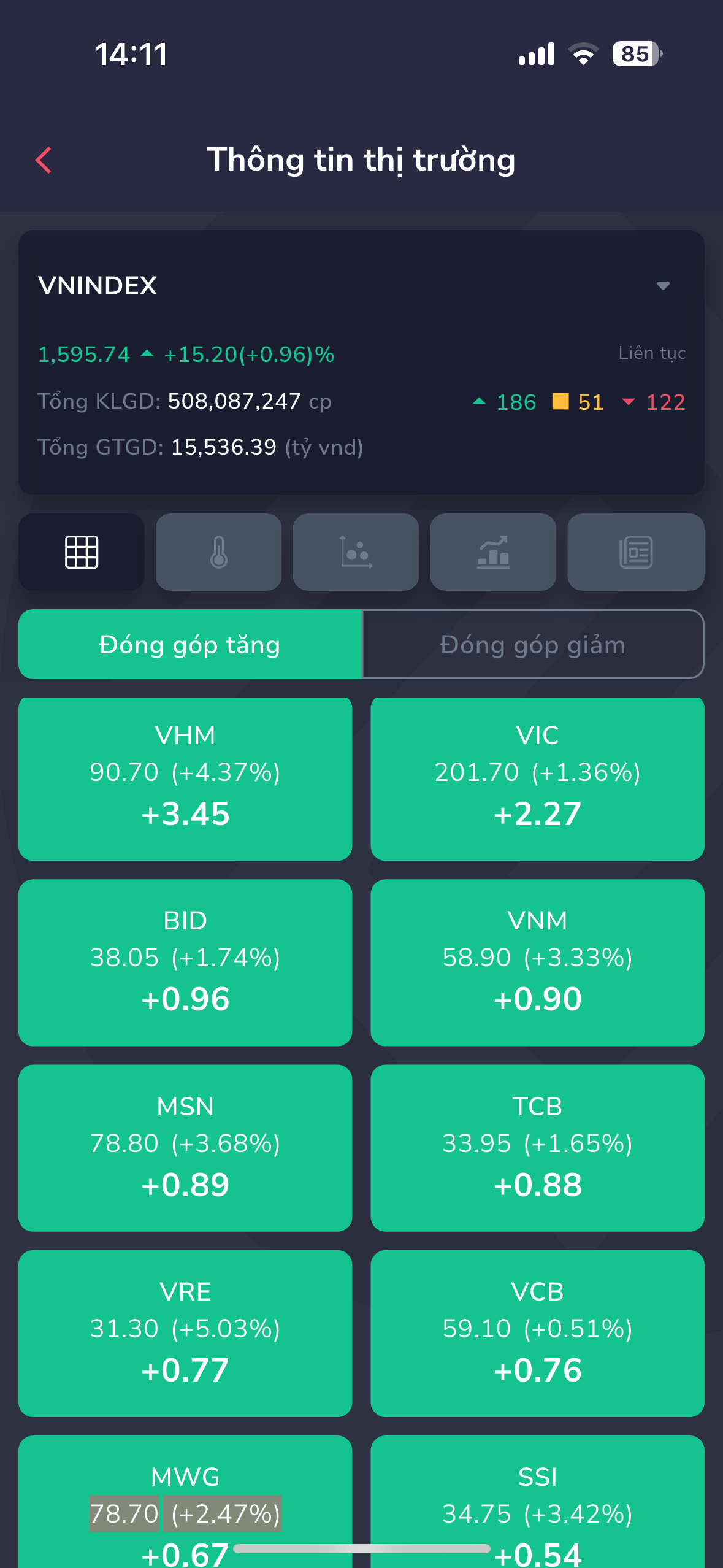Tap the VCB contribution card
This screenshot has width=723, height=1568.
pos(537,1333)
